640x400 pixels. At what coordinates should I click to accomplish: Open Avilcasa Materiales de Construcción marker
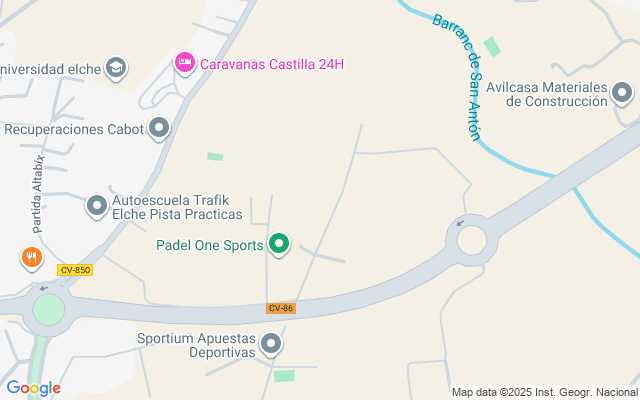622,94
